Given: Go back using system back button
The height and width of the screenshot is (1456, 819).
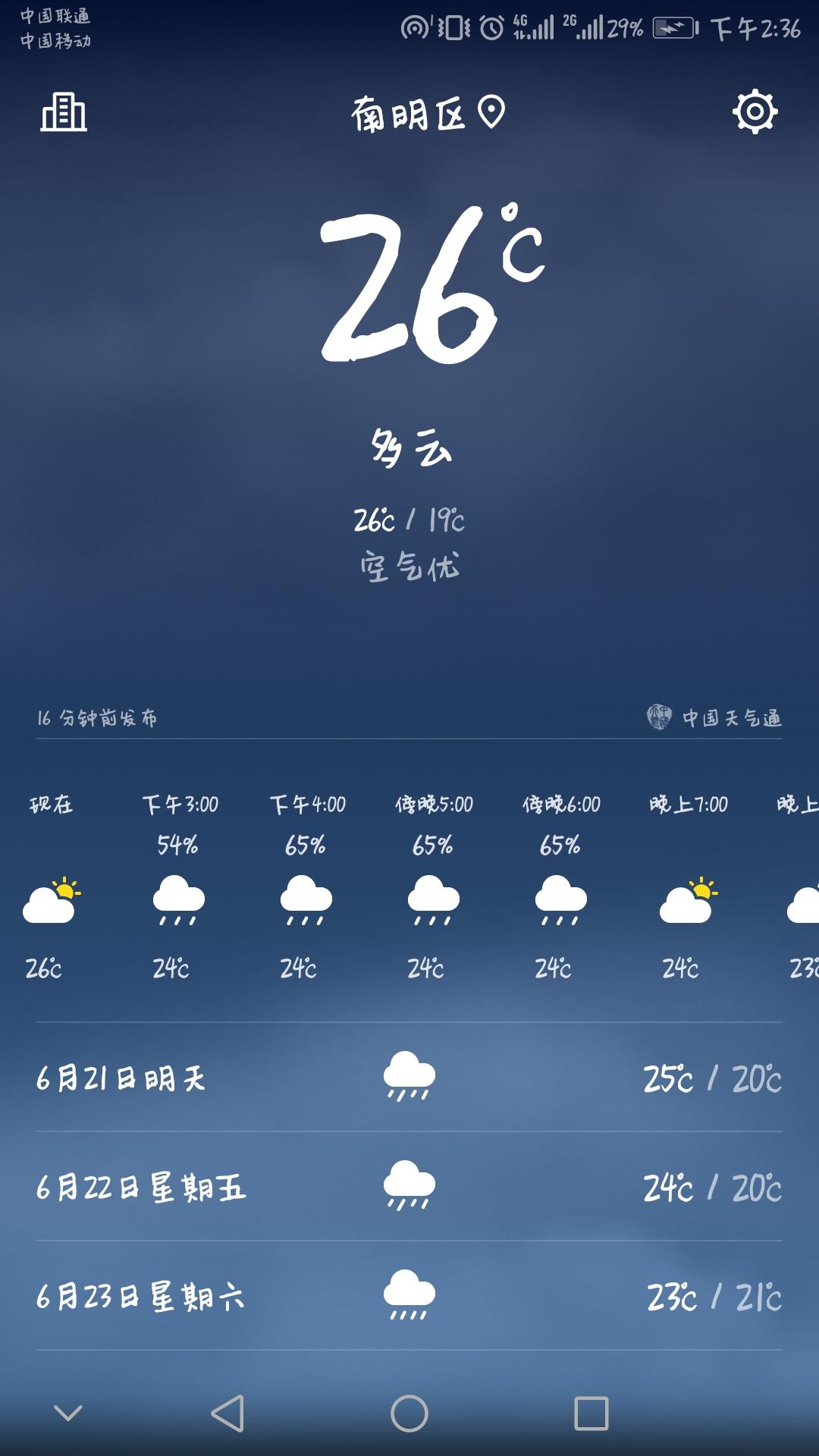Looking at the screenshot, I should 227,1414.
